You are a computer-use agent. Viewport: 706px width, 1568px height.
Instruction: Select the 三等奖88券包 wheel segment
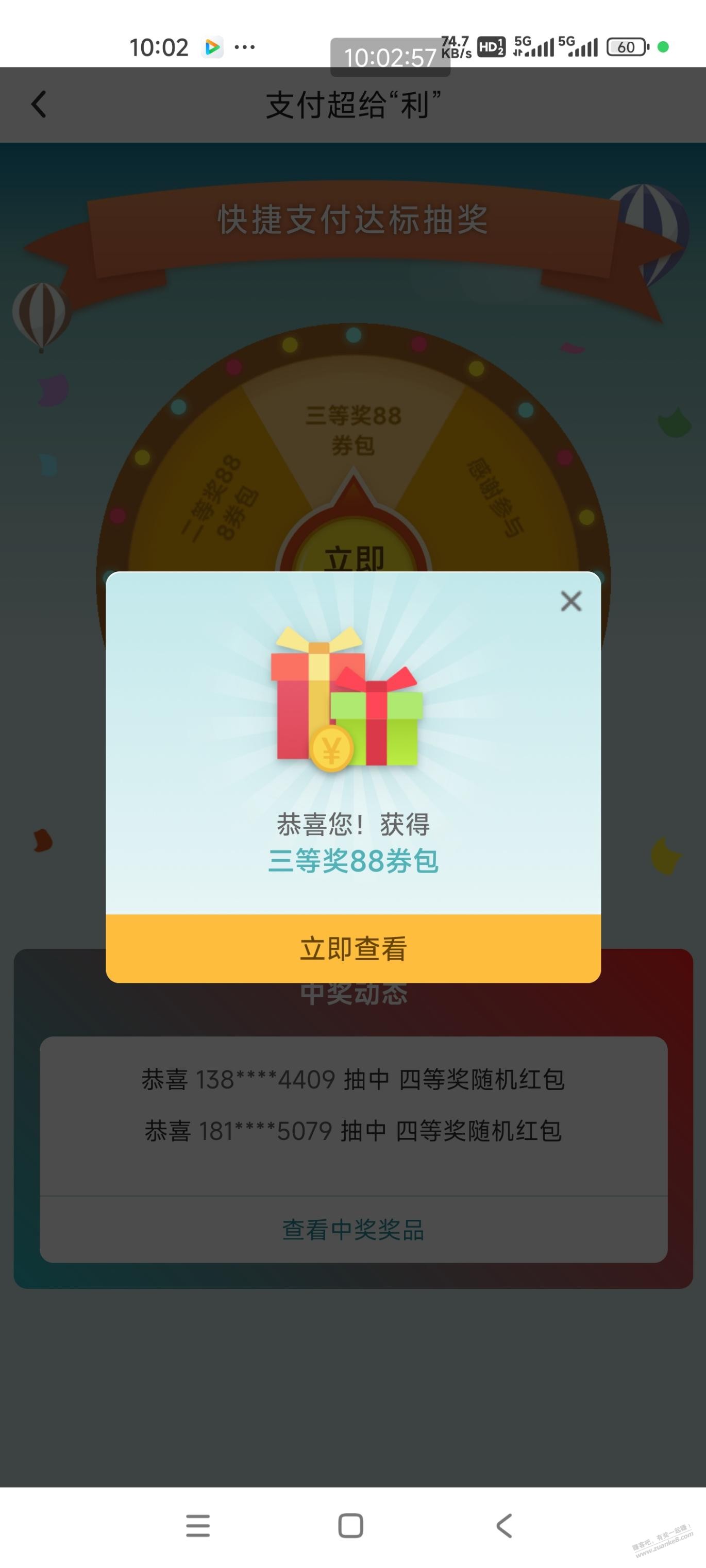click(x=354, y=429)
